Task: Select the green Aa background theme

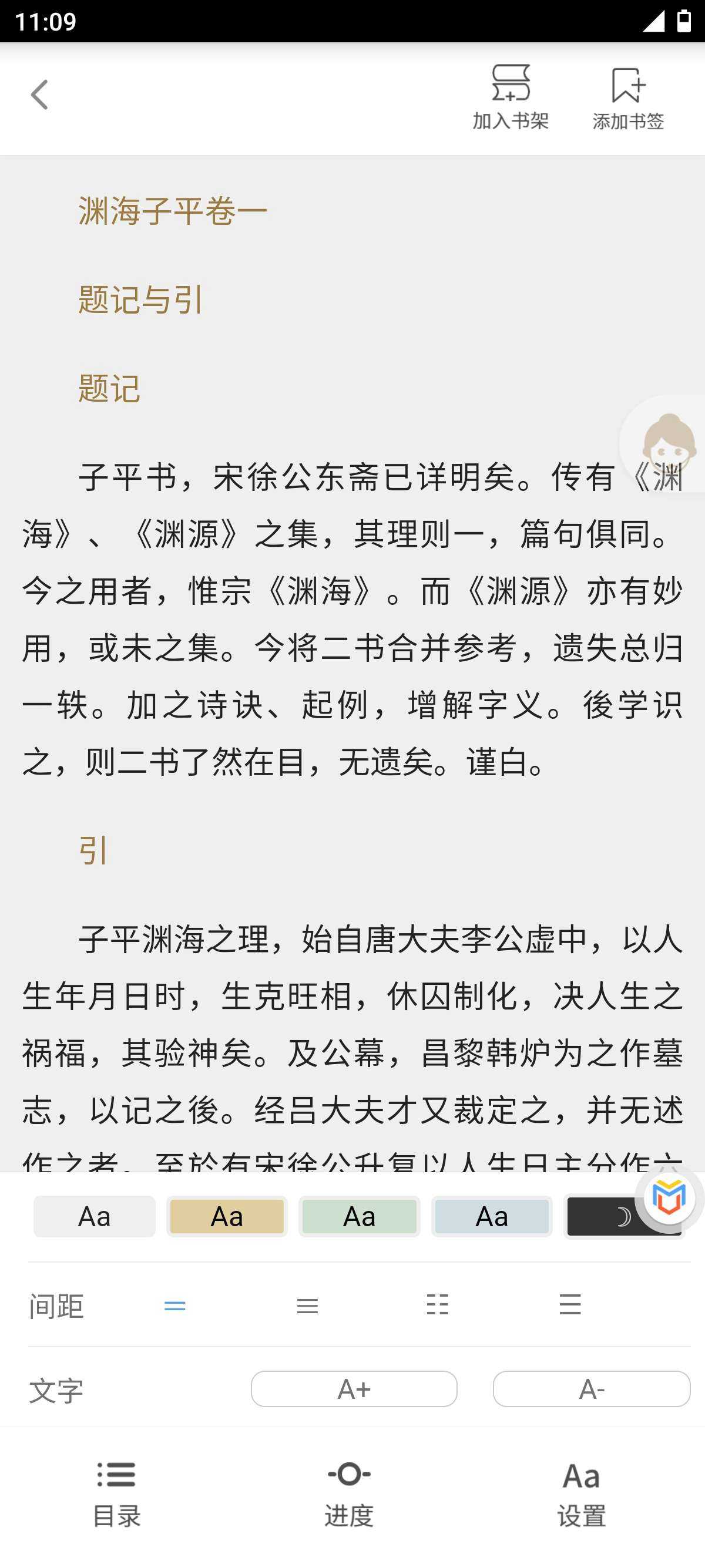Action: point(359,1216)
